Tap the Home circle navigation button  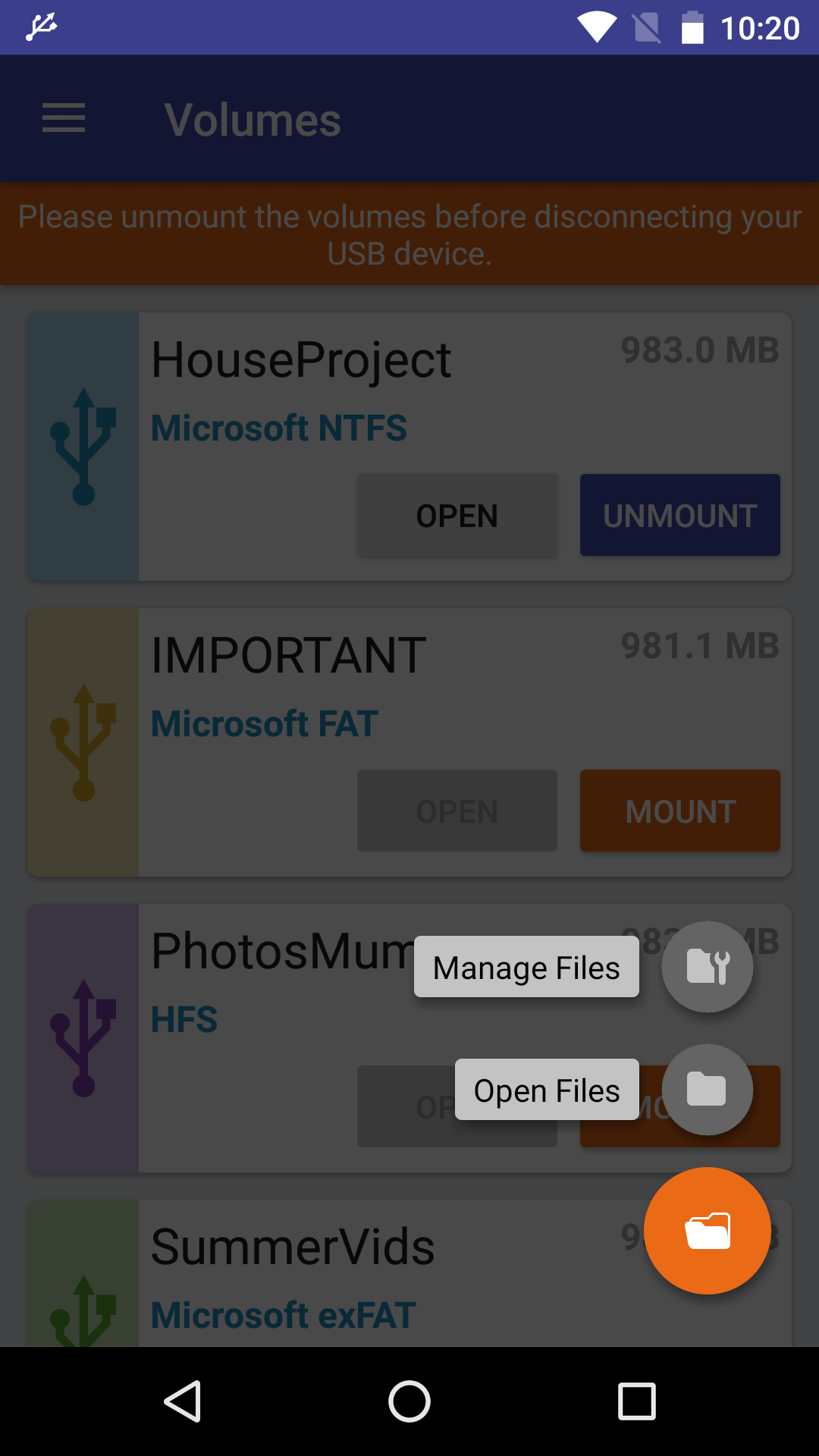click(409, 1401)
